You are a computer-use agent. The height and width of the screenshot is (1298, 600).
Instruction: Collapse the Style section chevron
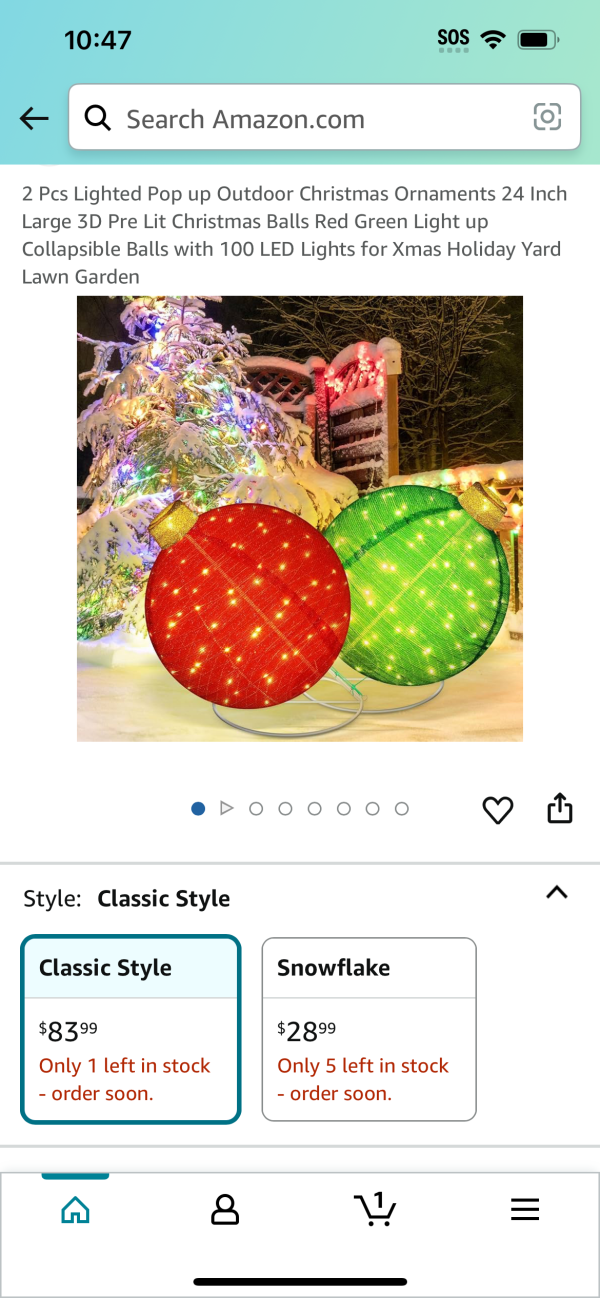[557, 893]
